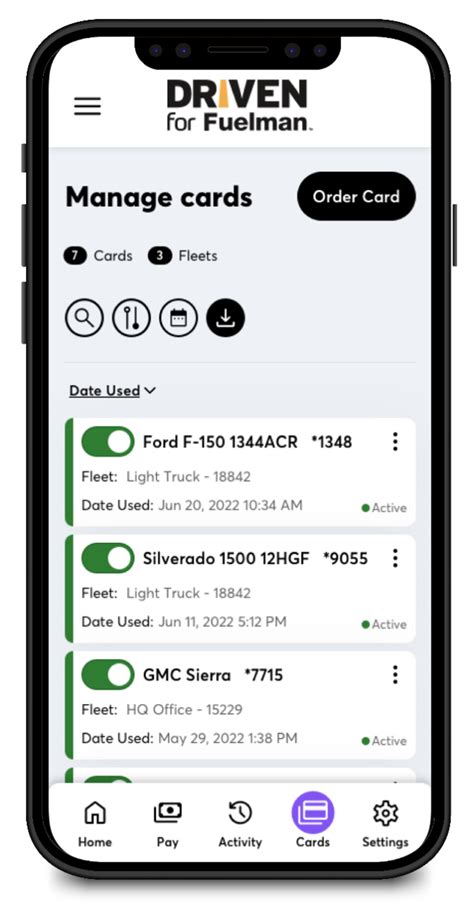Open more options for Silverado 1500 card
474x905 pixels.
coord(395,558)
